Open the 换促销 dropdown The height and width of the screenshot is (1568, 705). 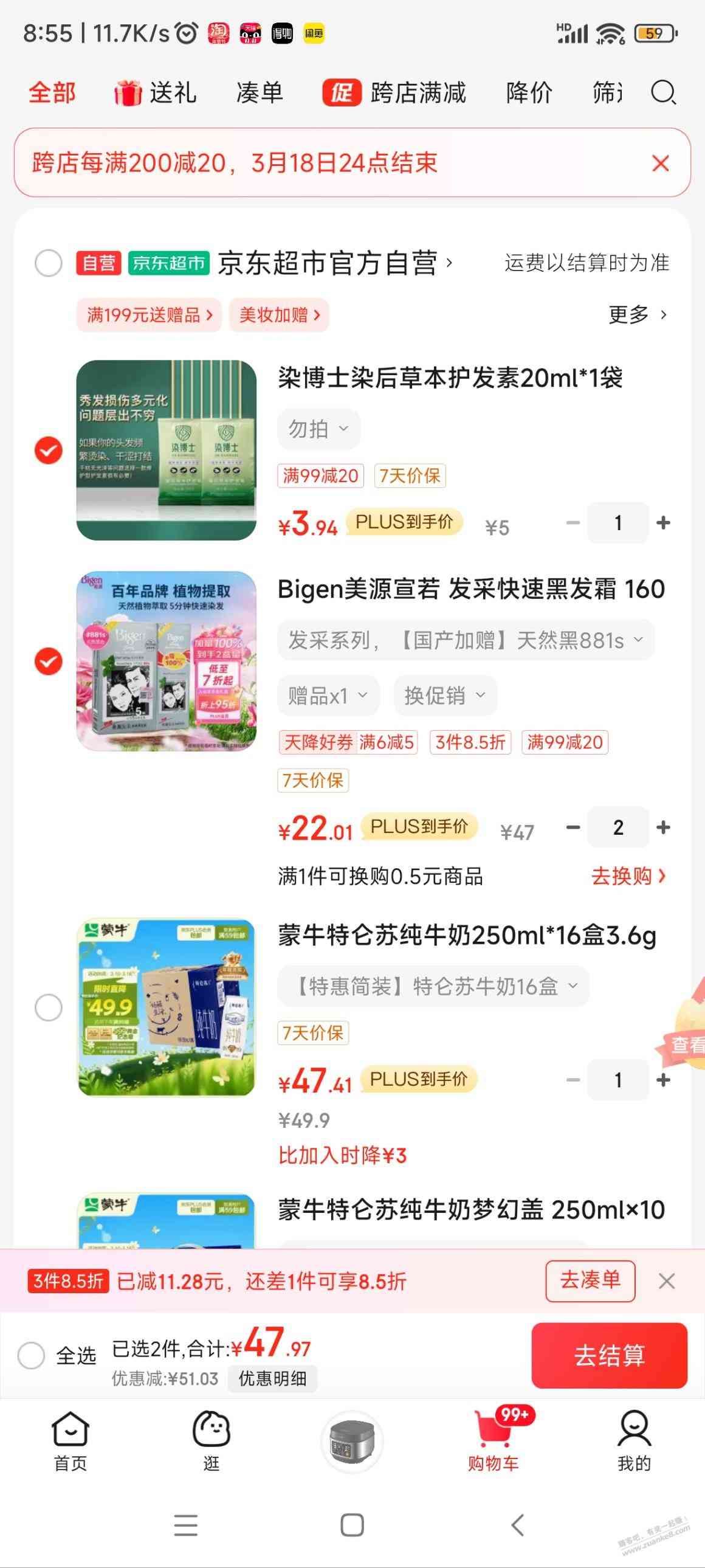click(x=445, y=695)
